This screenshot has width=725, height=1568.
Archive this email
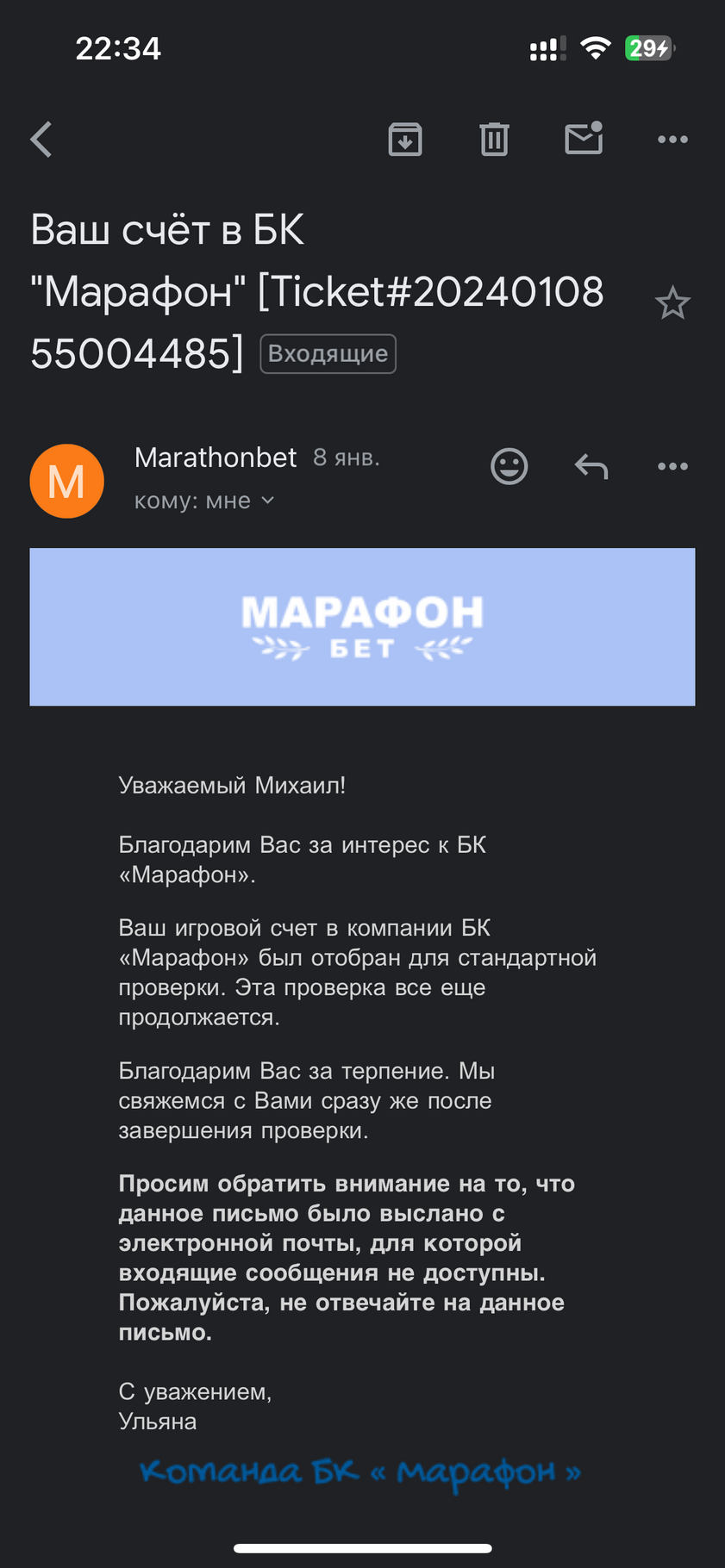click(x=405, y=139)
